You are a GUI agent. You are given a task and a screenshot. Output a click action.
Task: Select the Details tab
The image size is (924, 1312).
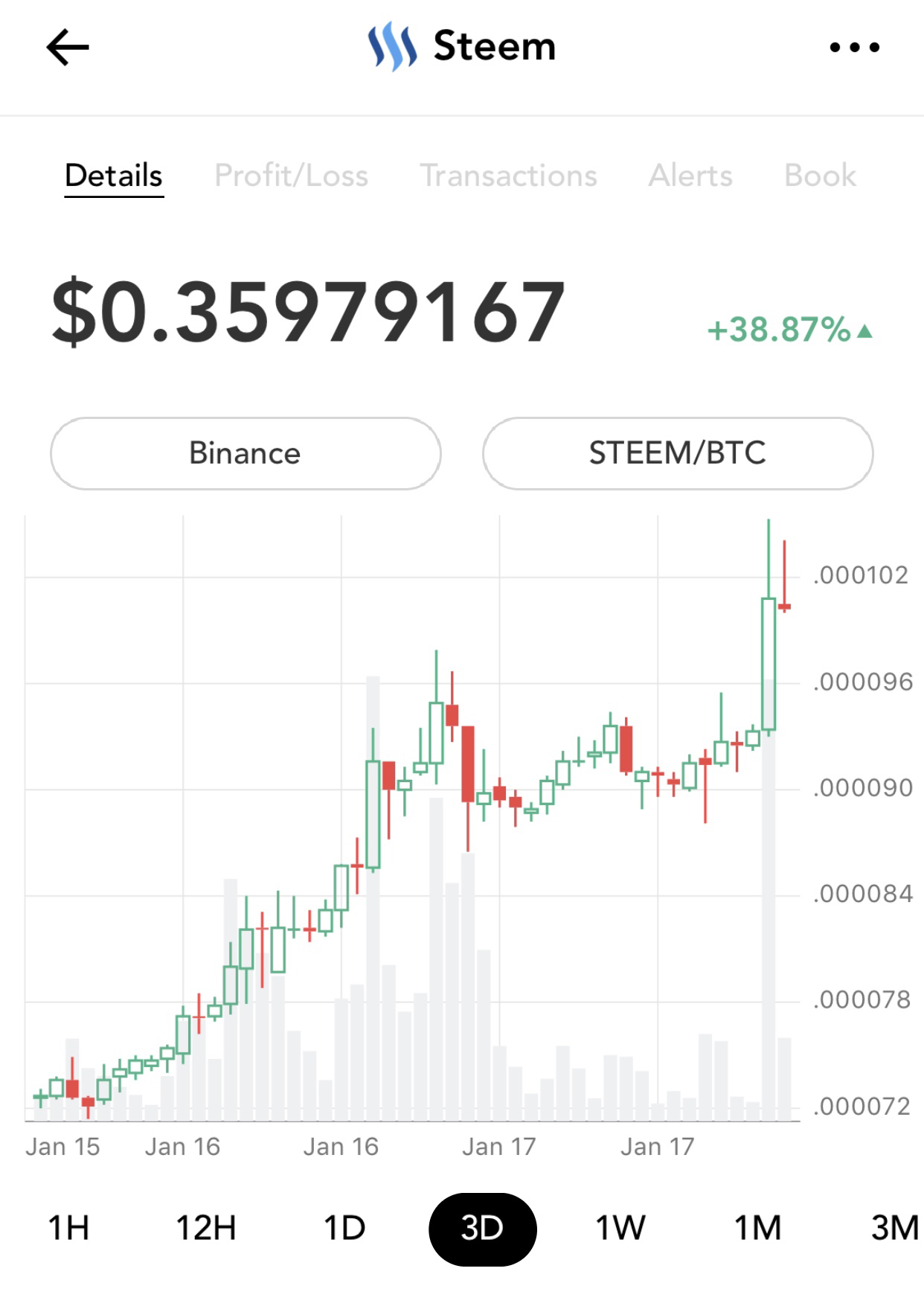114,176
